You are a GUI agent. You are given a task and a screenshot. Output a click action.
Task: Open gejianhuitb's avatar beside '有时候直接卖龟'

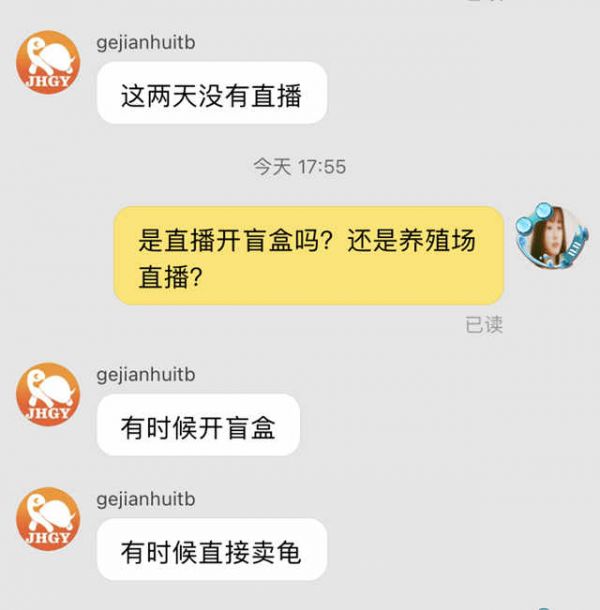[x=47, y=518]
